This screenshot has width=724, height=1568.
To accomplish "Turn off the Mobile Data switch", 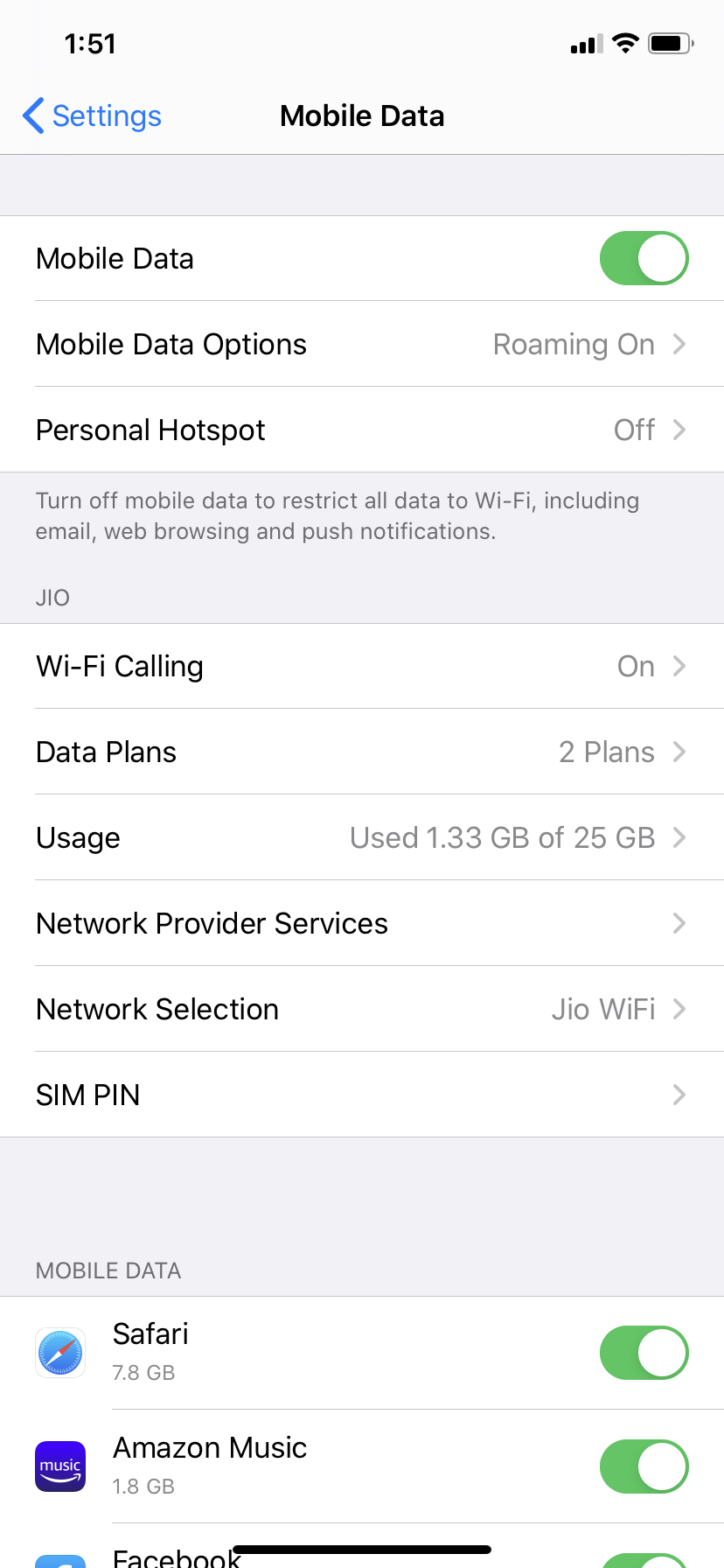I will click(x=644, y=258).
